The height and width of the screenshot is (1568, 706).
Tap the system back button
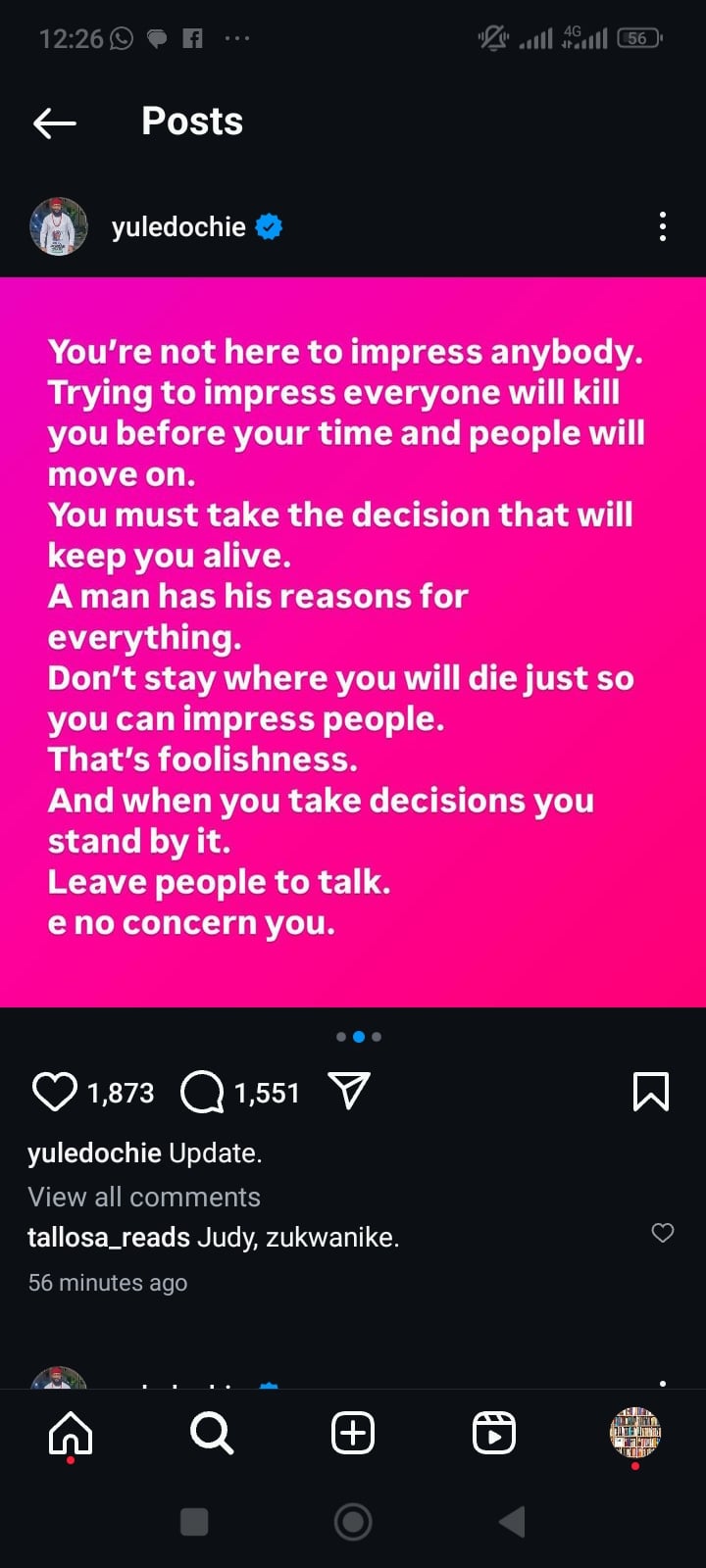[512, 1522]
